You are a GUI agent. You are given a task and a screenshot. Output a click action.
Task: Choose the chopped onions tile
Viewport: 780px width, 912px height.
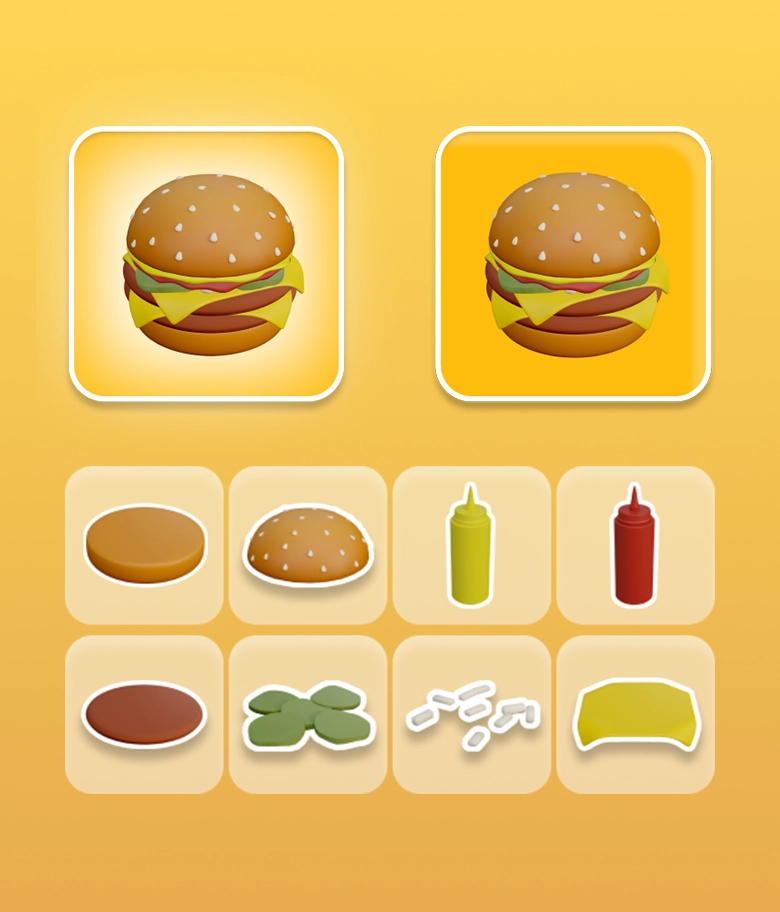pos(471,714)
